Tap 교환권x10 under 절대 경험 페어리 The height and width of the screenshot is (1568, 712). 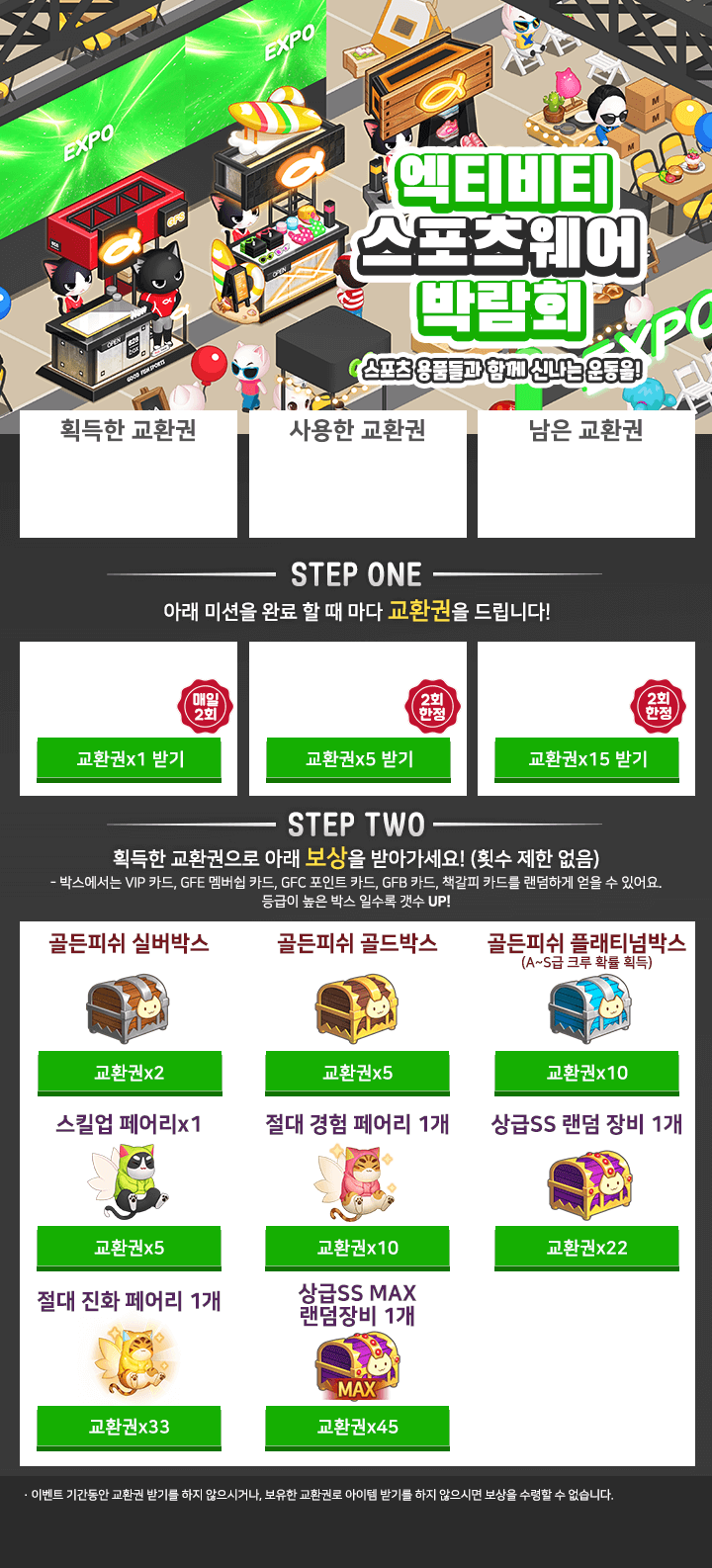click(358, 1249)
